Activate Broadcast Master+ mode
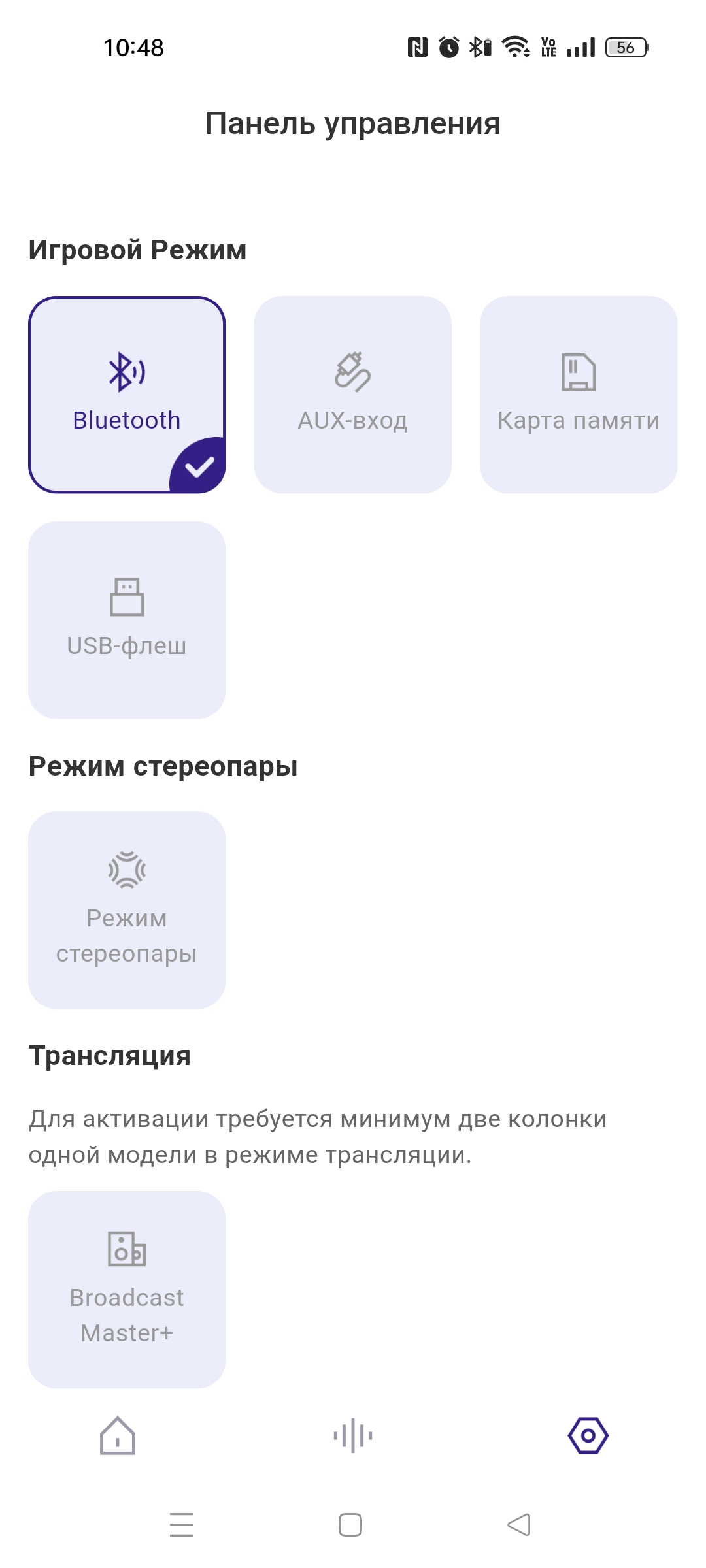Image resolution: width=706 pixels, height=1568 pixels. click(x=127, y=1289)
